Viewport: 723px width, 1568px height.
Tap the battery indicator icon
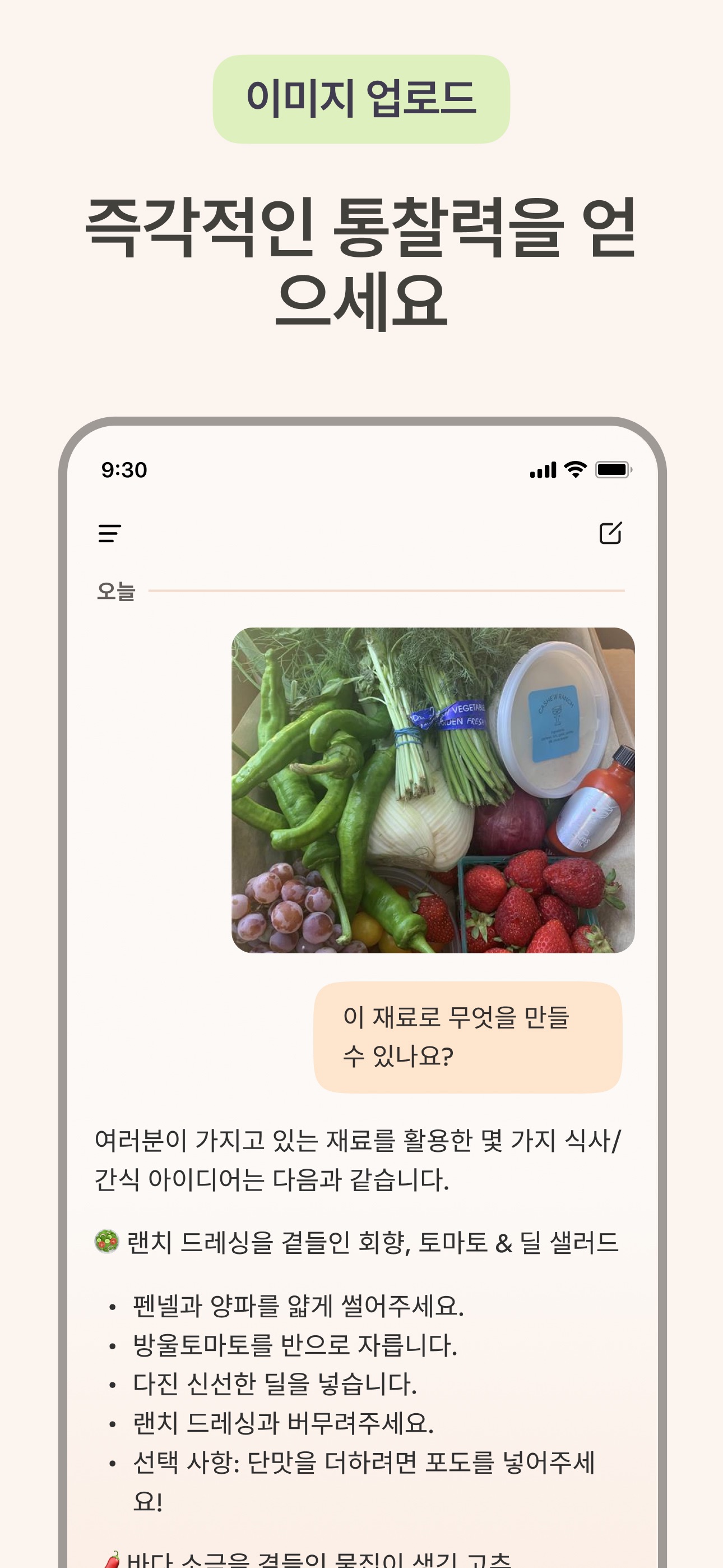click(613, 469)
